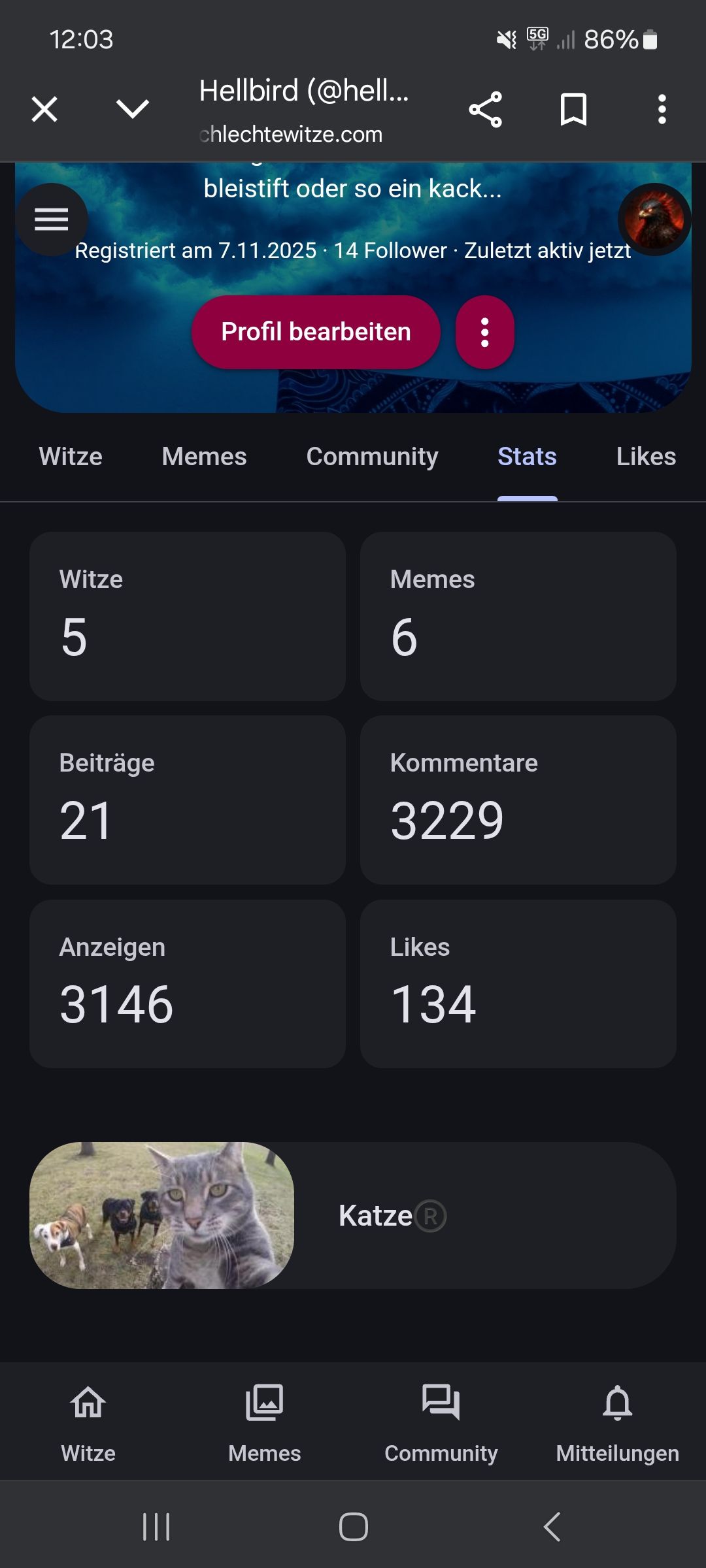
Task: Open the Katze card
Action: pyautogui.click(x=353, y=1215)
